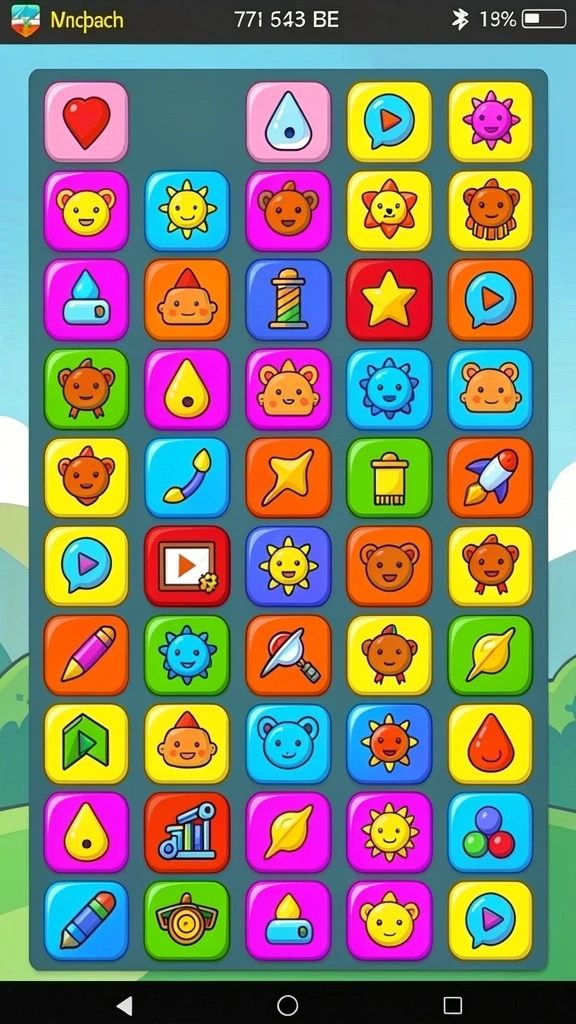Tap the pink sun on yellow tile
This screenshot has width=576, height=1024.
pyautogui.click(x=490, y=121)
